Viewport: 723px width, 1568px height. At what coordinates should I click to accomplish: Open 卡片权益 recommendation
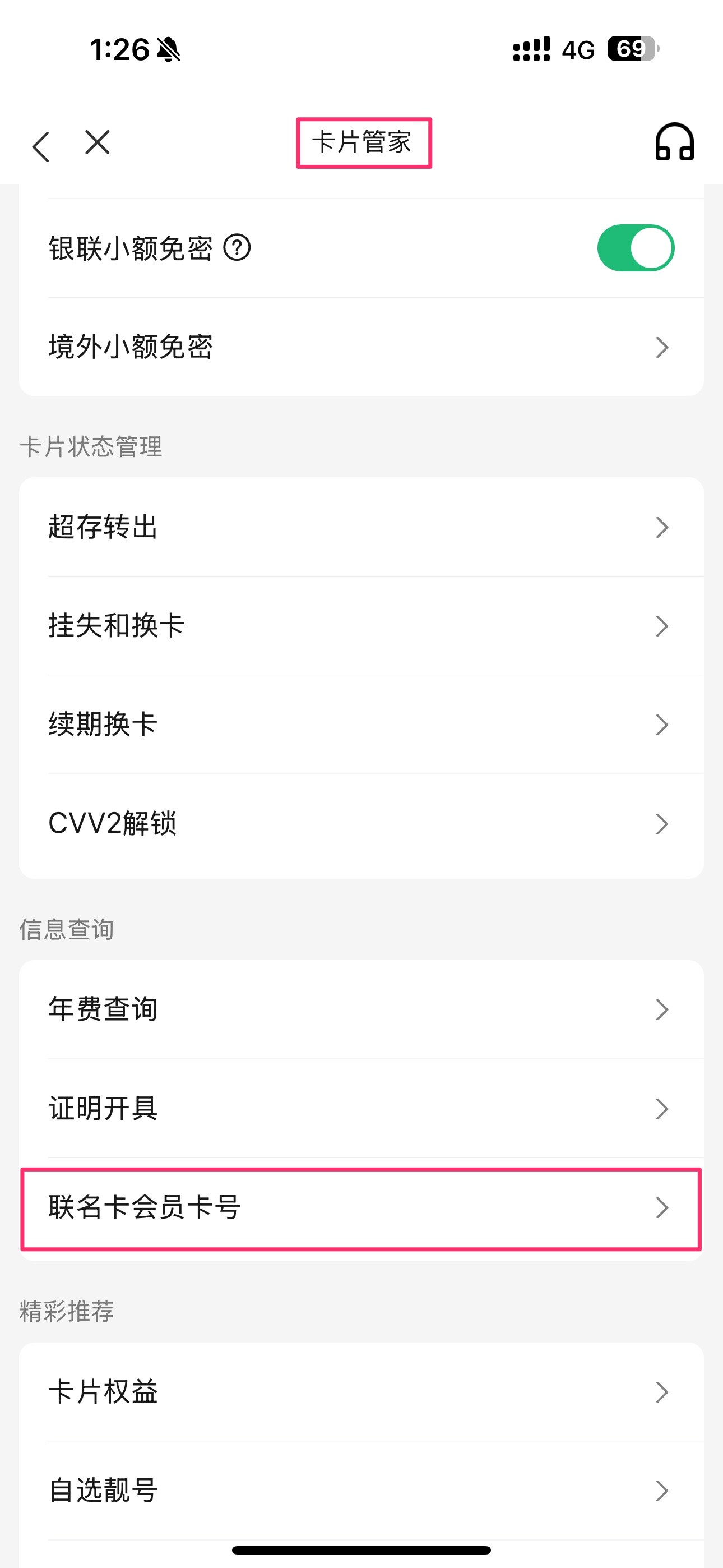[x=361, y=1391]
